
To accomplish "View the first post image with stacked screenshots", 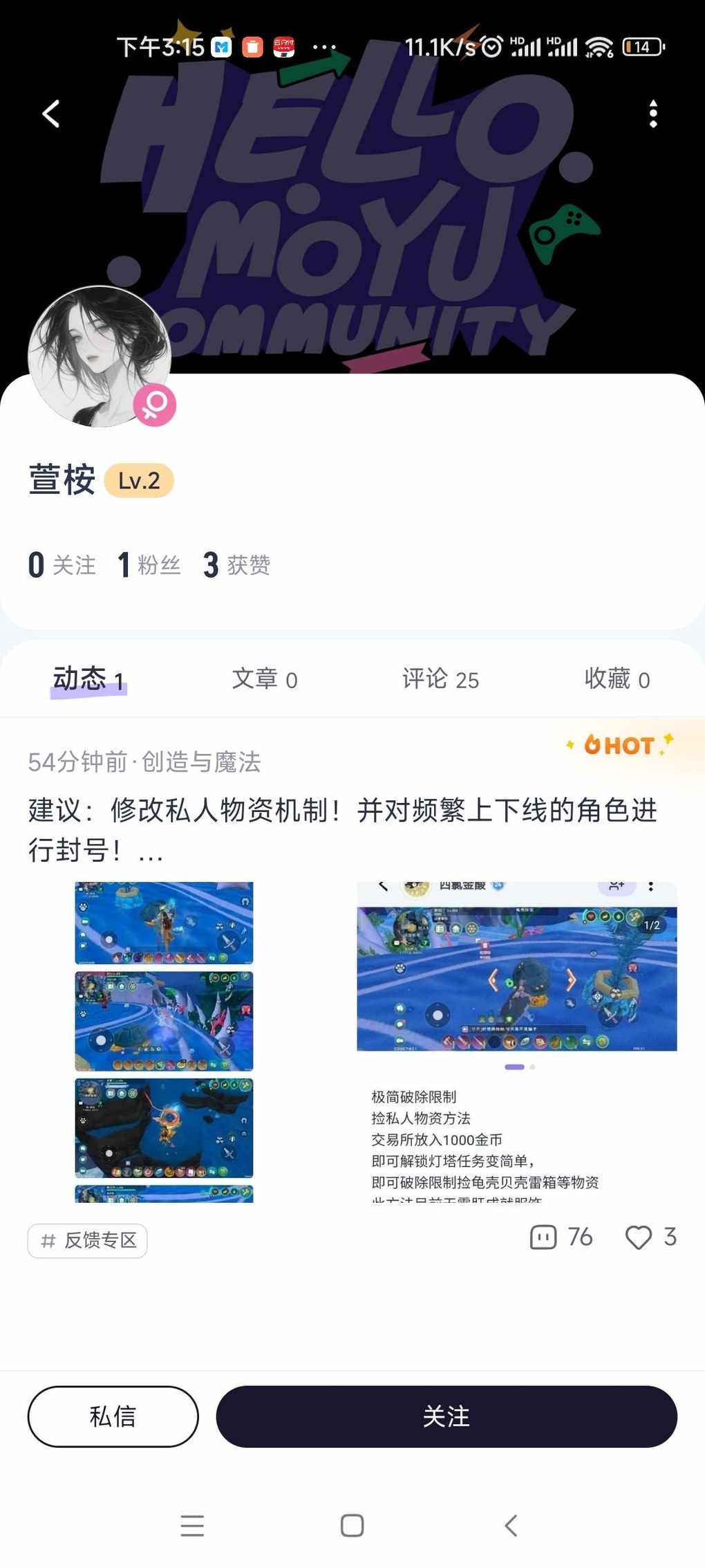I will pyautogui.click(x=164, y=1042).
